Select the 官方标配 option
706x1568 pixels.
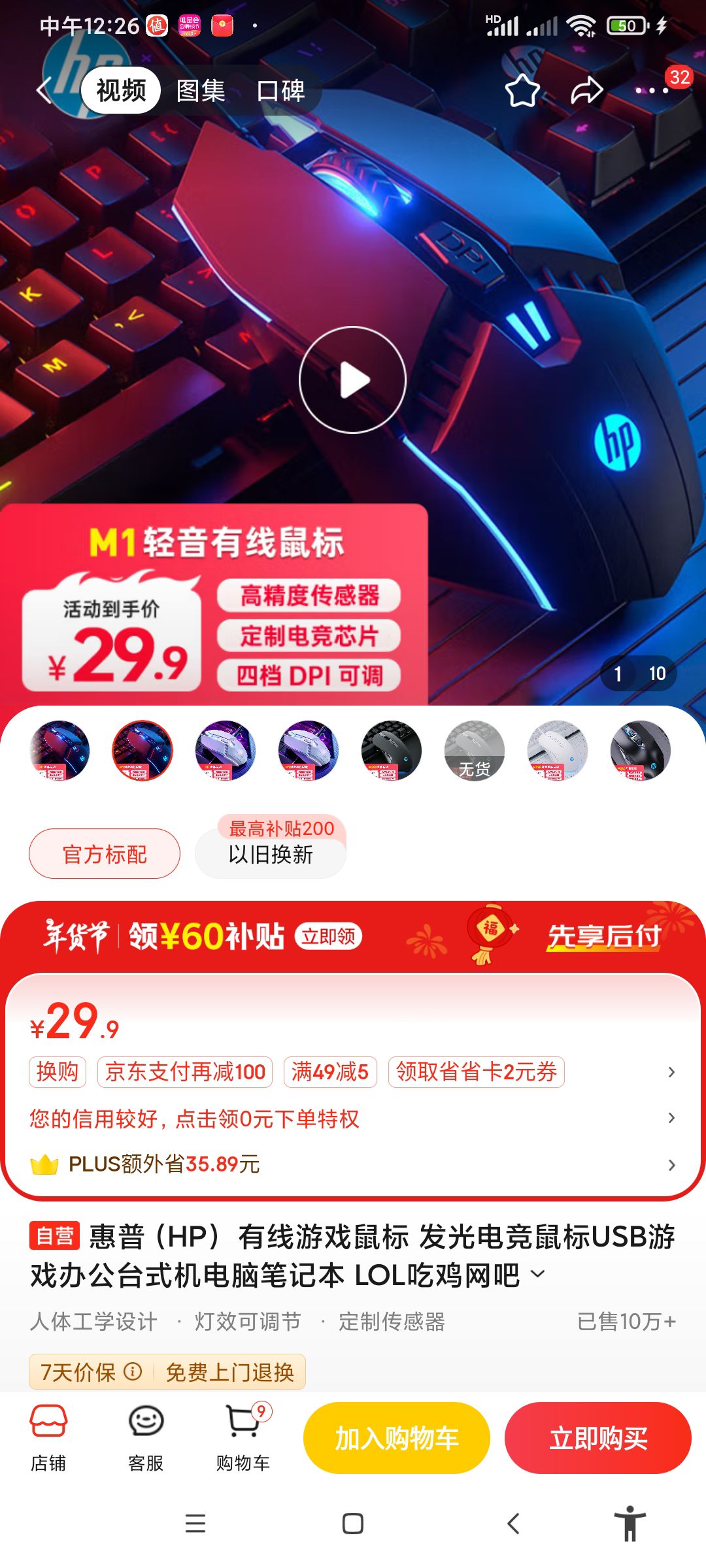click(x=105, y=854)
